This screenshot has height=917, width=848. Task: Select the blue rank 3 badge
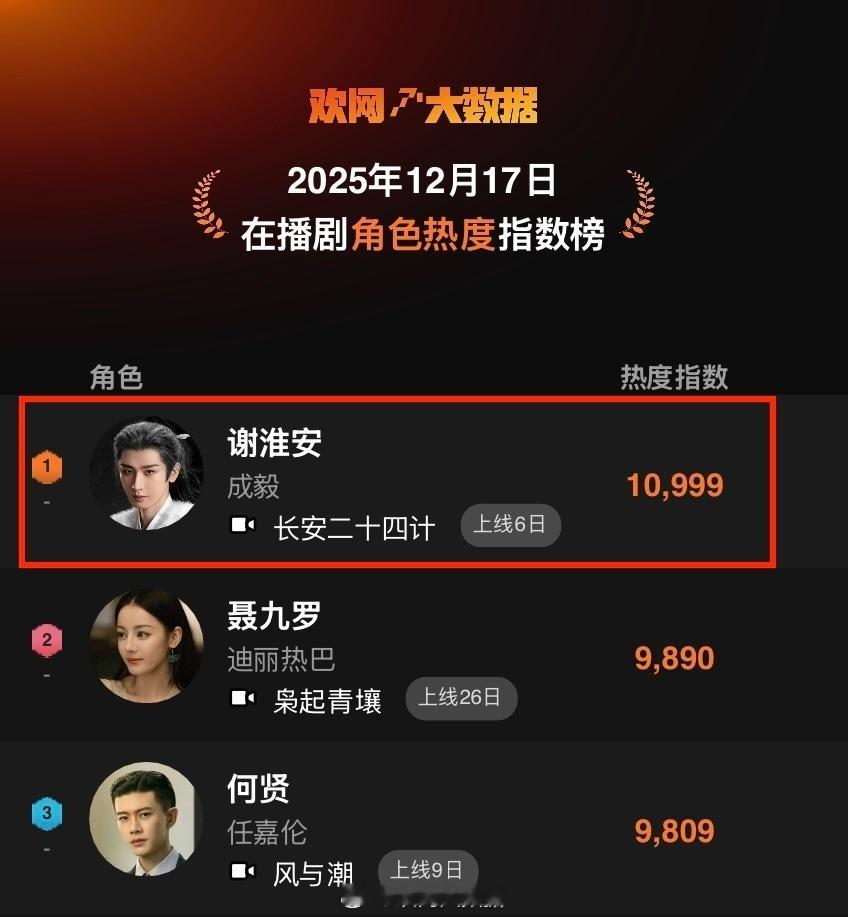click(47, 815)
